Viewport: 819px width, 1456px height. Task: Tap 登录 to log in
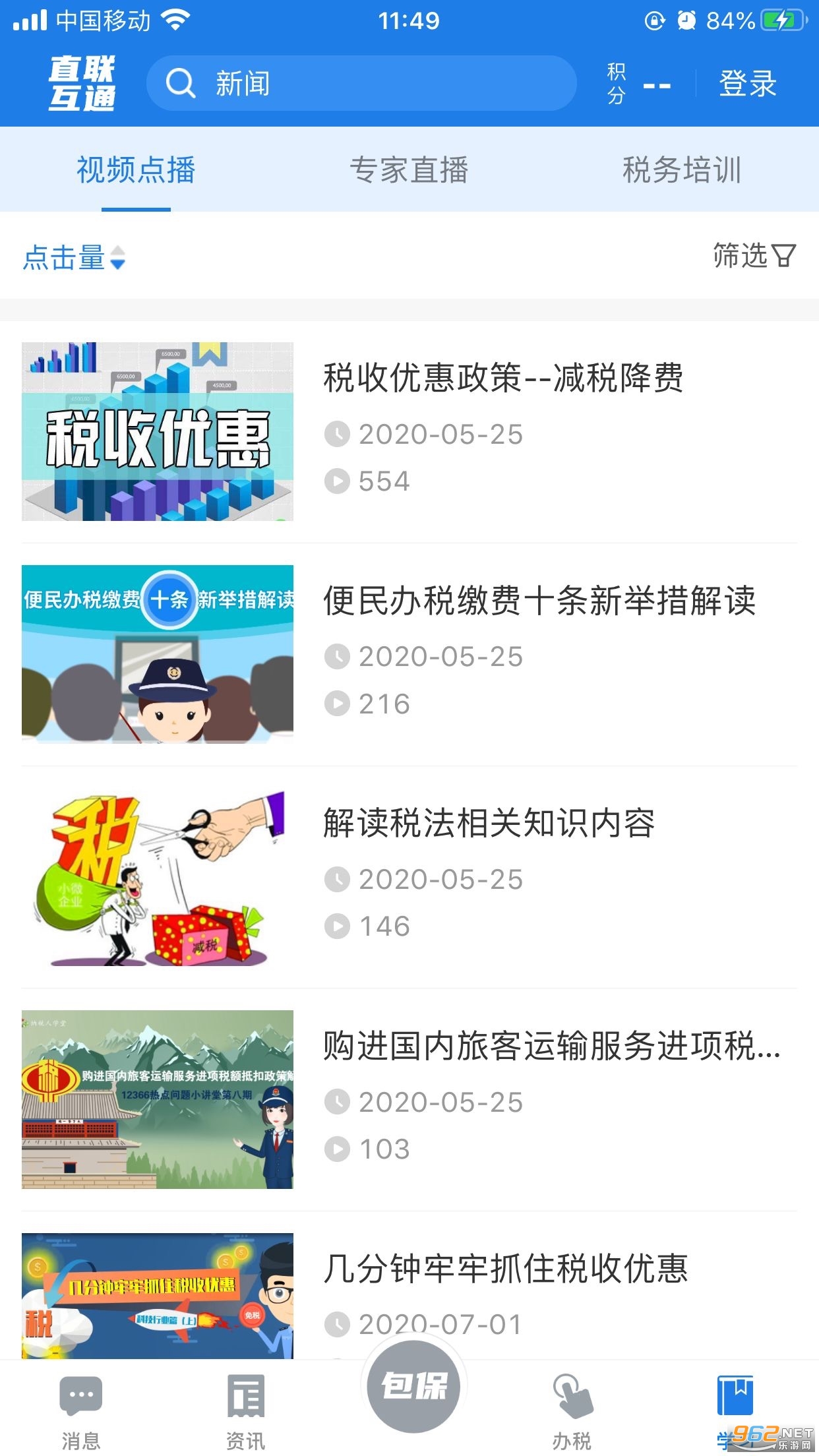pos(747,84)
